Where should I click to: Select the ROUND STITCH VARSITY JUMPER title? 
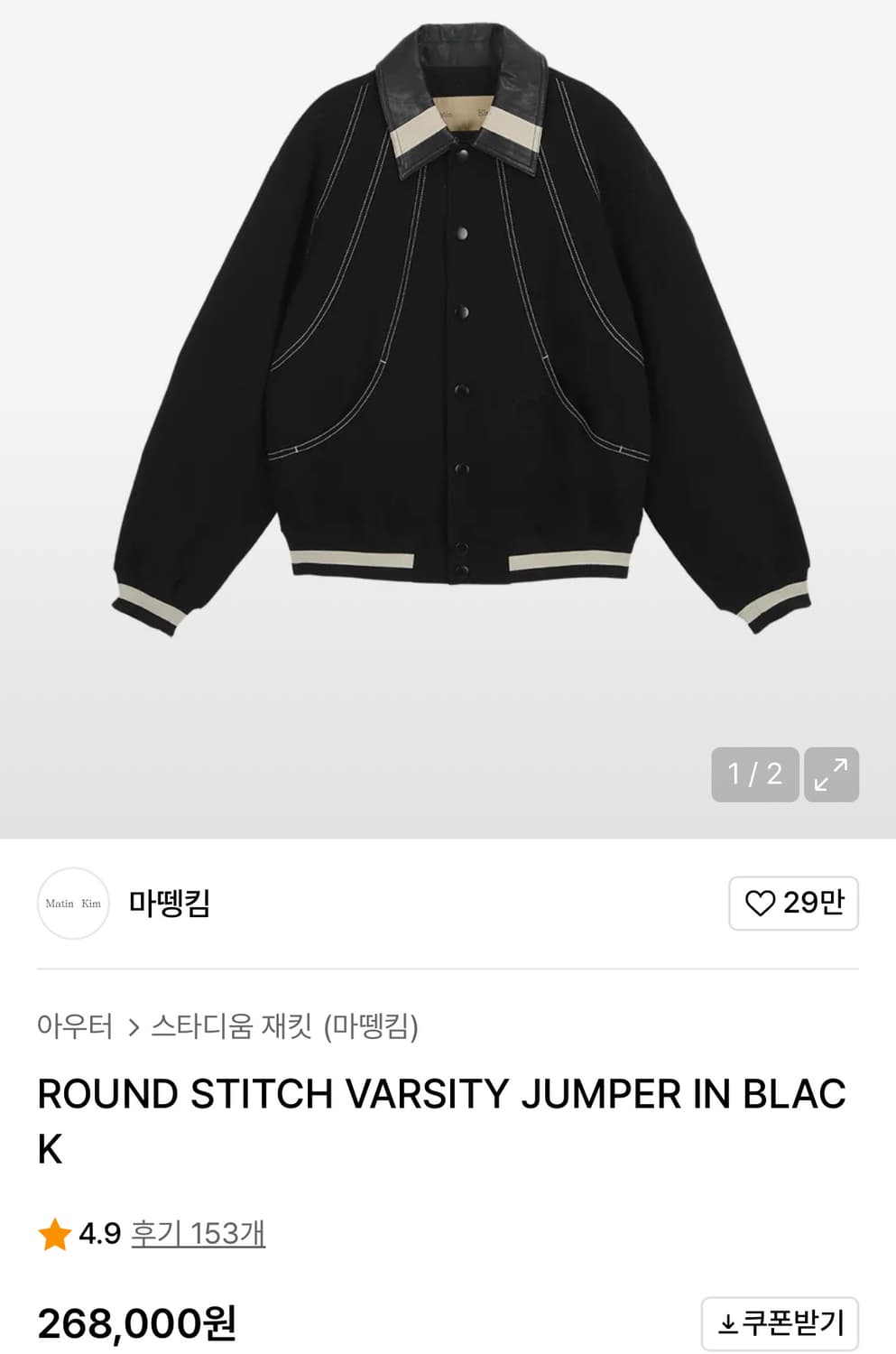click(x=442, y=1092)
